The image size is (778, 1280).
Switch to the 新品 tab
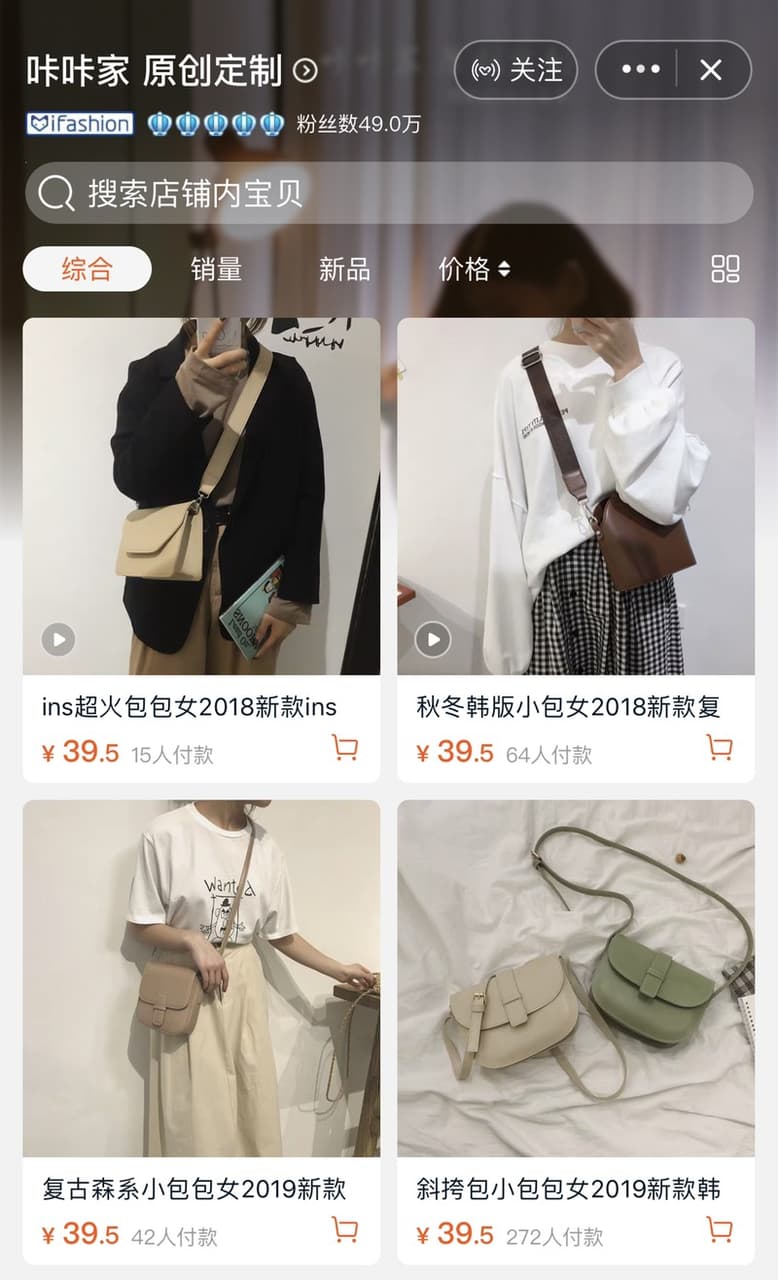click(344, 269)
